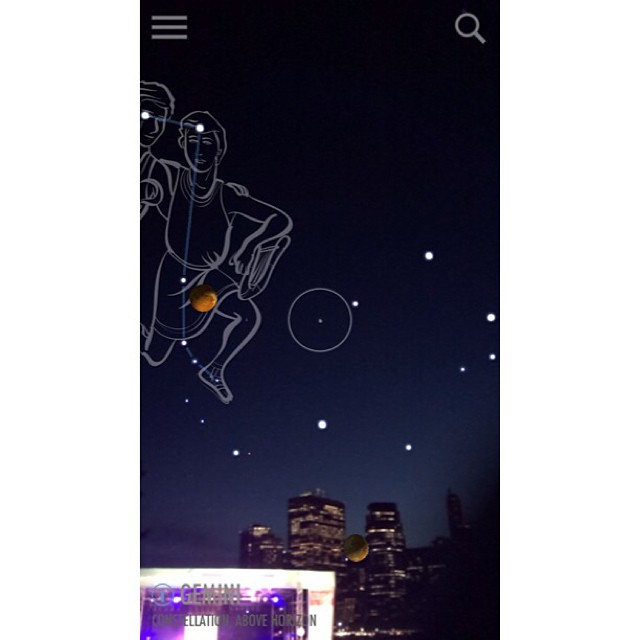Open the search magnifier

[x=470, y=28]
